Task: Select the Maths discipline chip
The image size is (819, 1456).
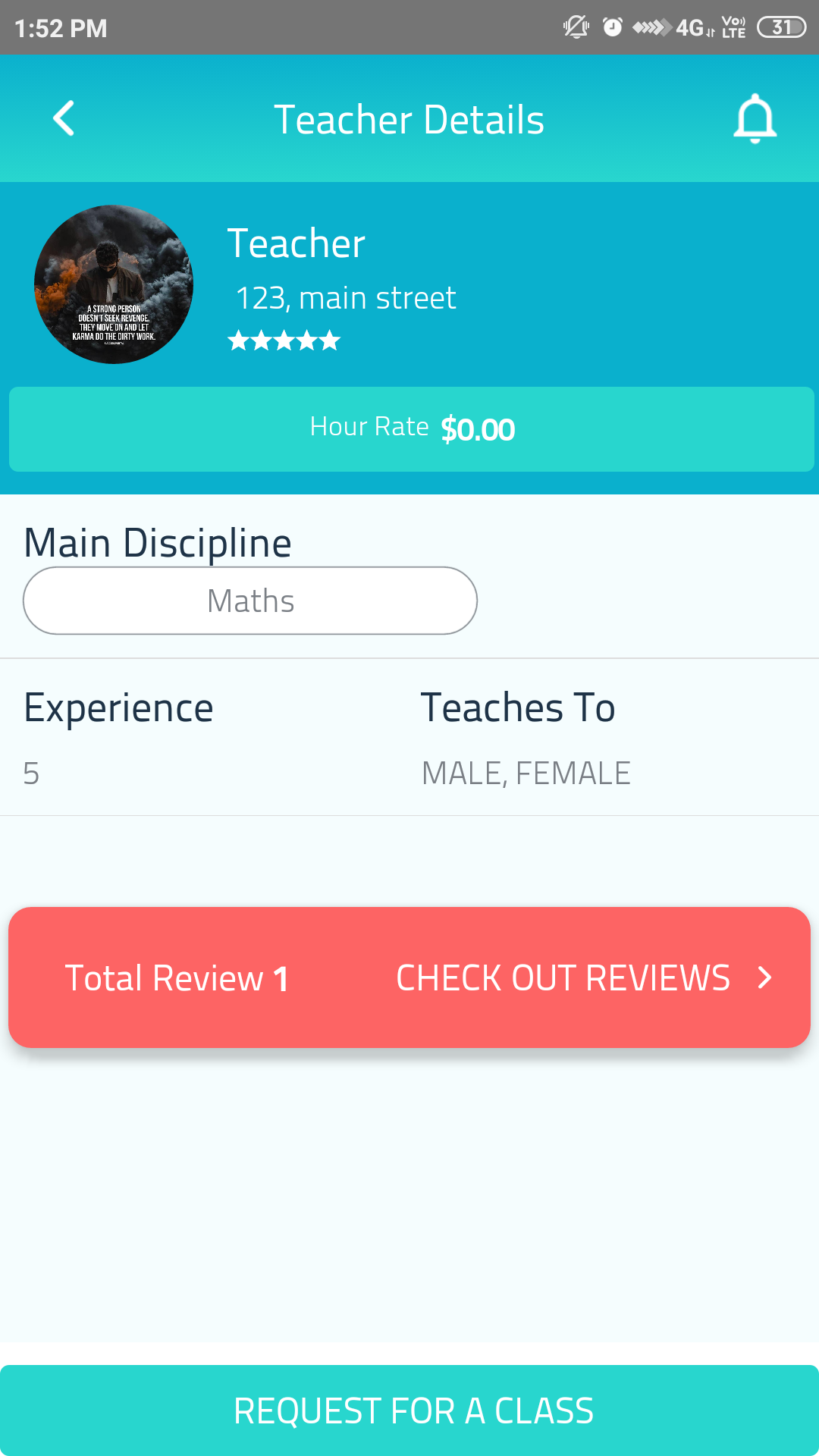Action: click(x=250, y=601)
